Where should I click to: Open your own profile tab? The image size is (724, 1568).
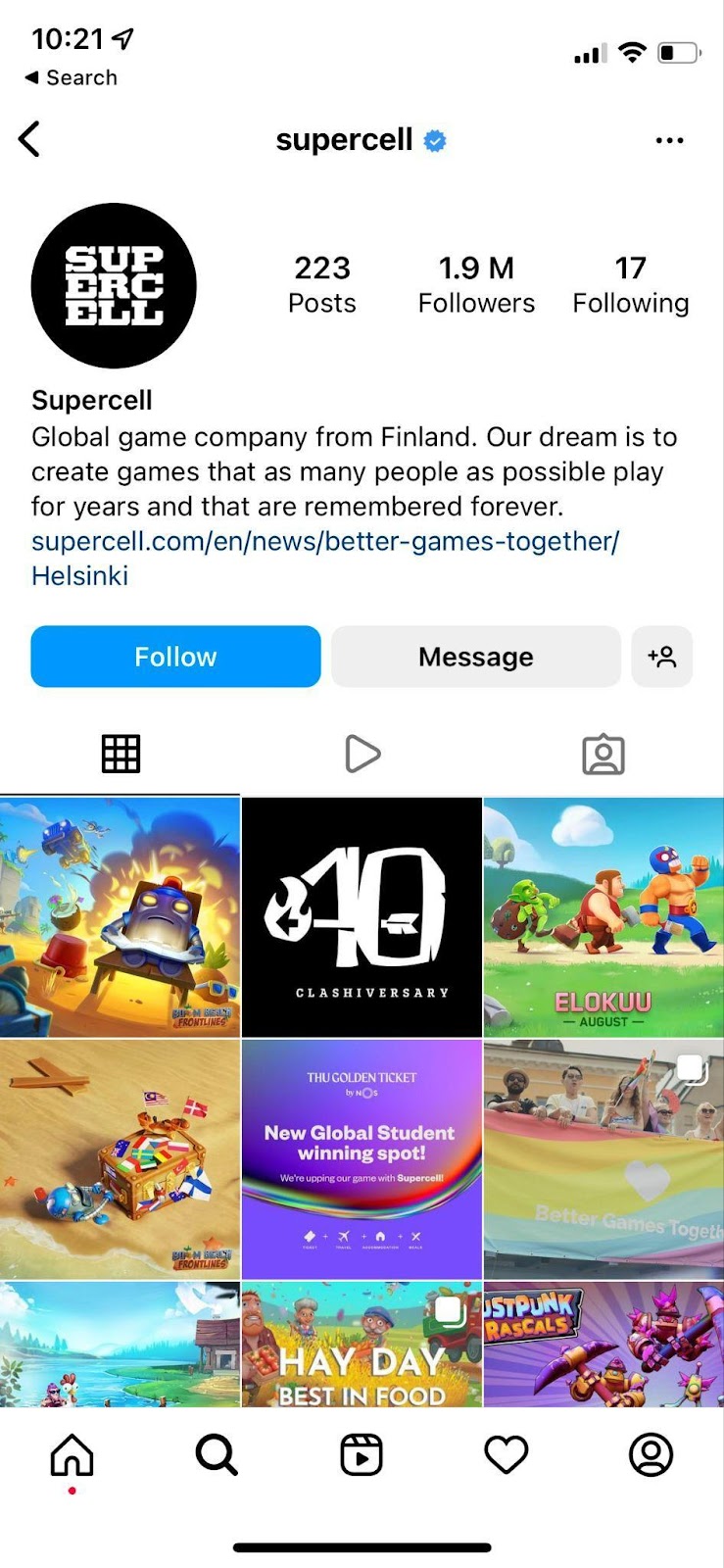[x=651, y=1455]
